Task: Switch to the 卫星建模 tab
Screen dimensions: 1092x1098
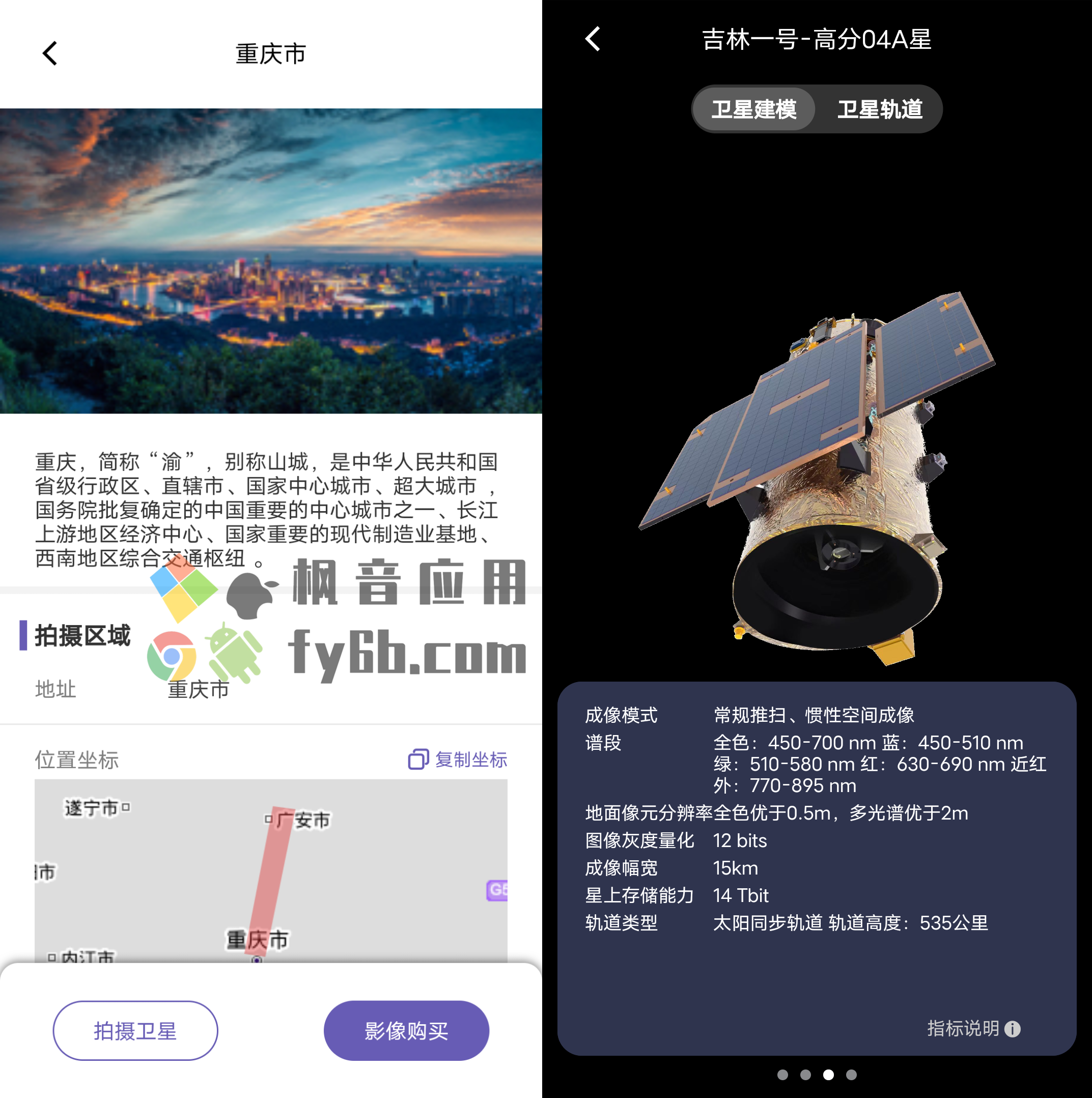Action: pos(754,109)
